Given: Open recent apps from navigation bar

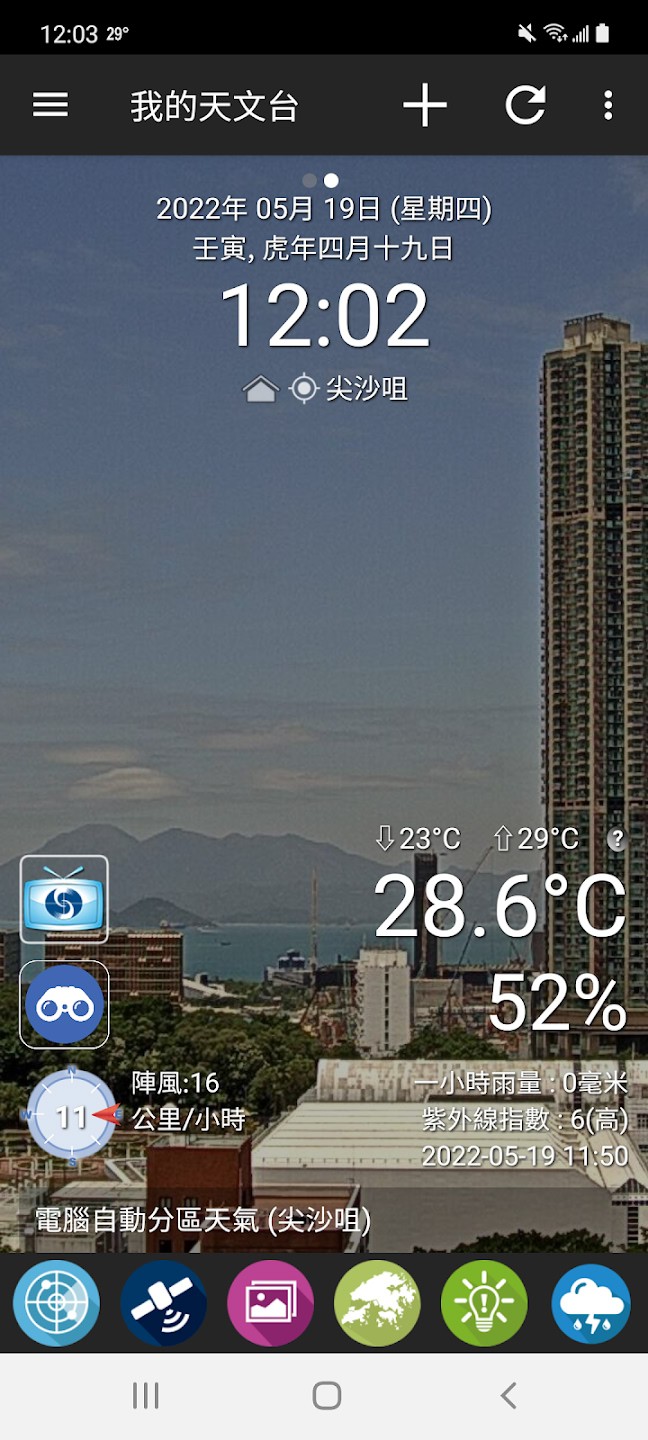Looking at the screenshot, I should [x=146, y=1396].
